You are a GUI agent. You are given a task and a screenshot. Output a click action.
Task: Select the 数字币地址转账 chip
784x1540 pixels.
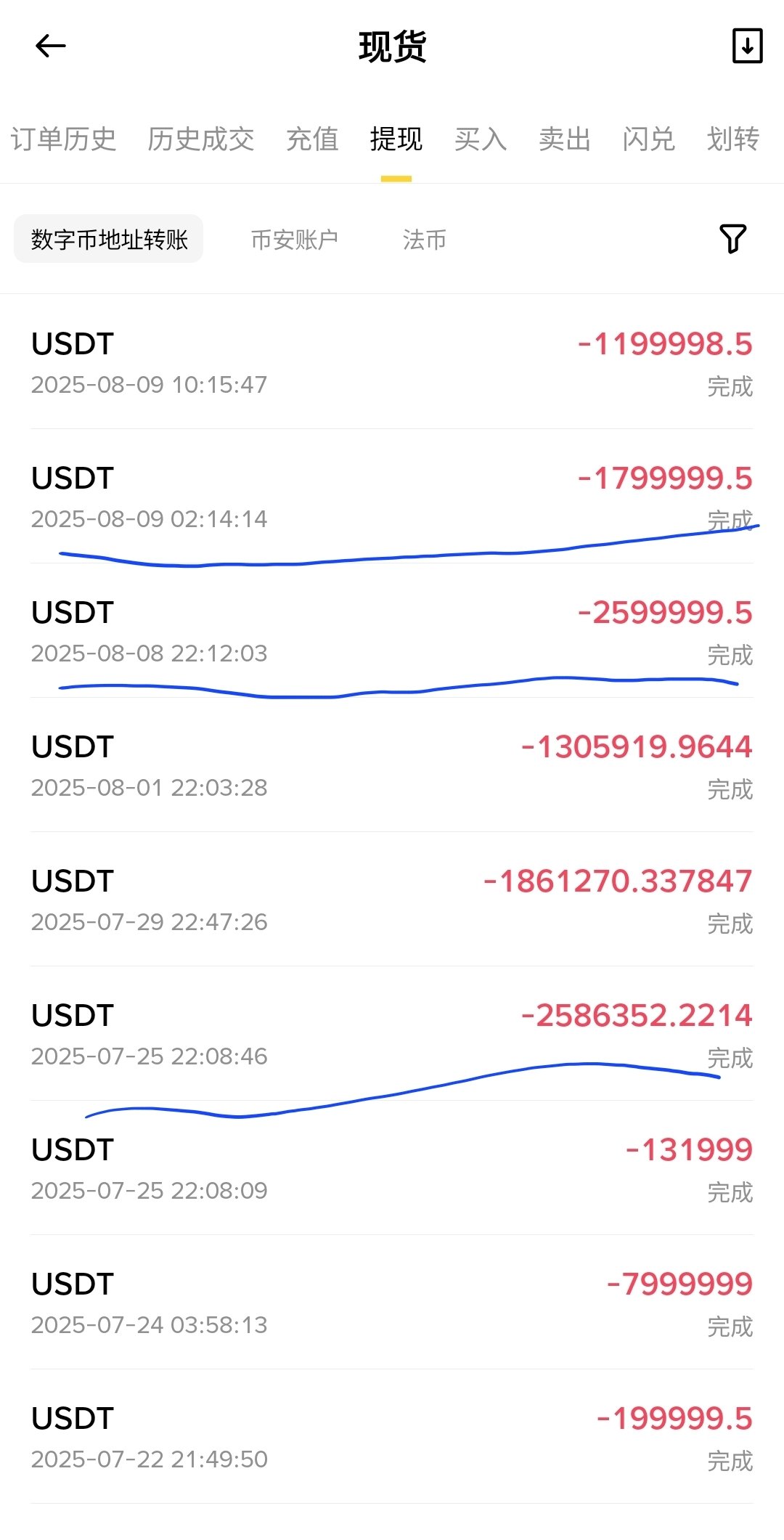coord(109,239)
